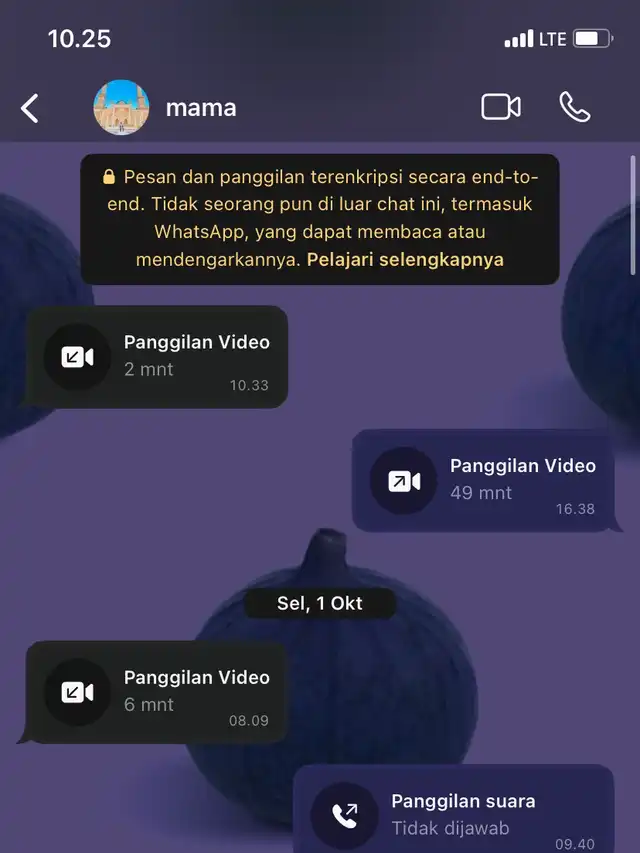Open the 6 mnt video call entry

point(157,692)
